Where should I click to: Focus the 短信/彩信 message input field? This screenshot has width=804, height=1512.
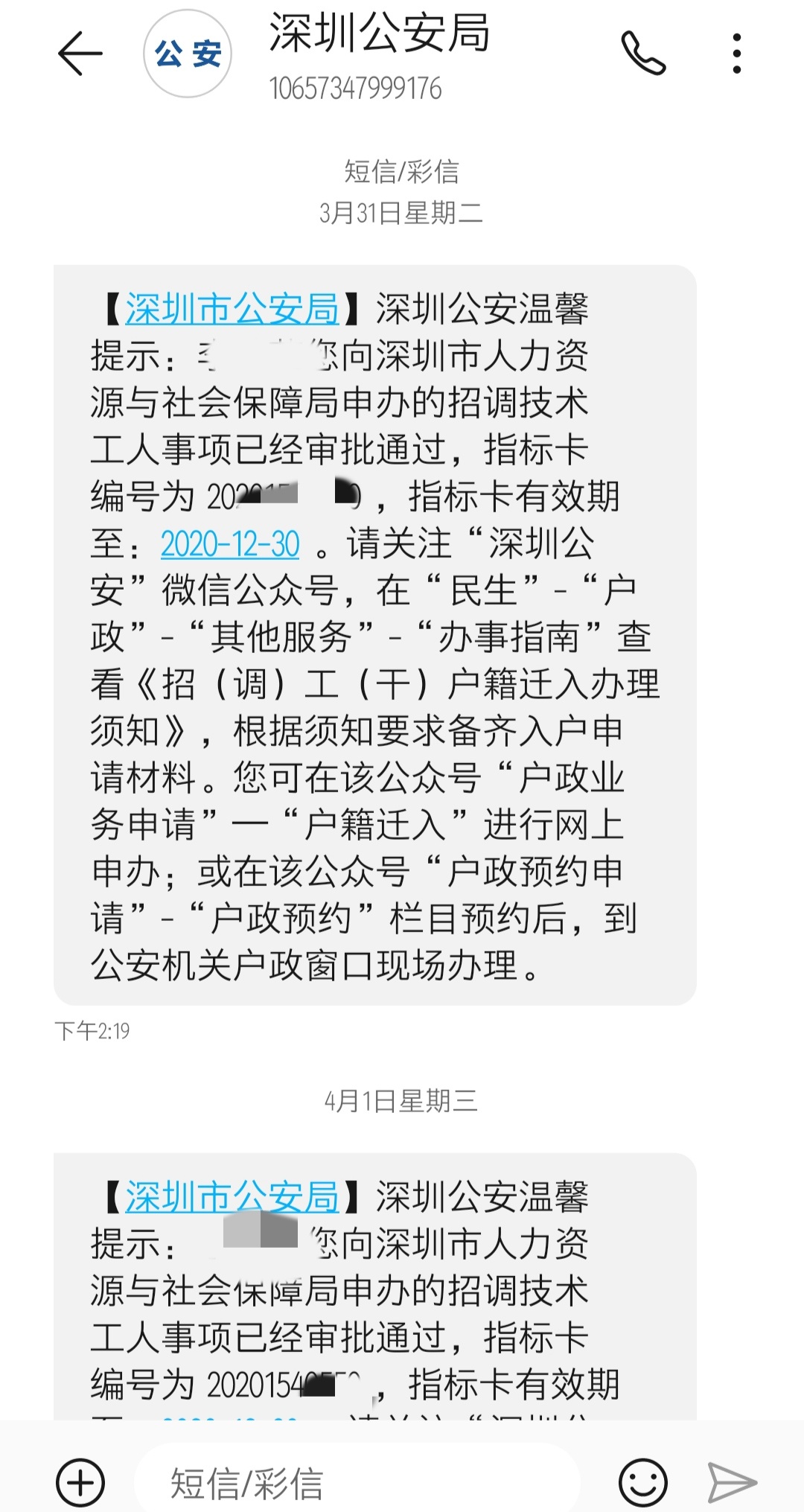357,1481
